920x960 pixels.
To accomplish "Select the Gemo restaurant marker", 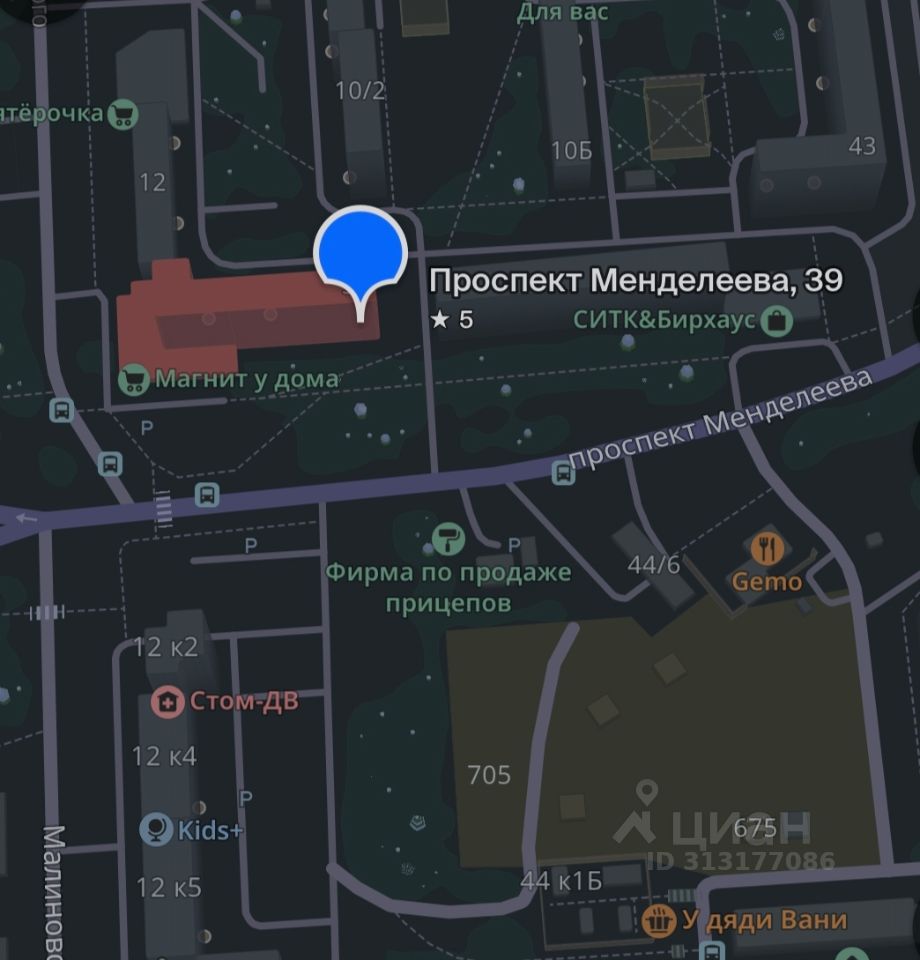I will (768, 548).
